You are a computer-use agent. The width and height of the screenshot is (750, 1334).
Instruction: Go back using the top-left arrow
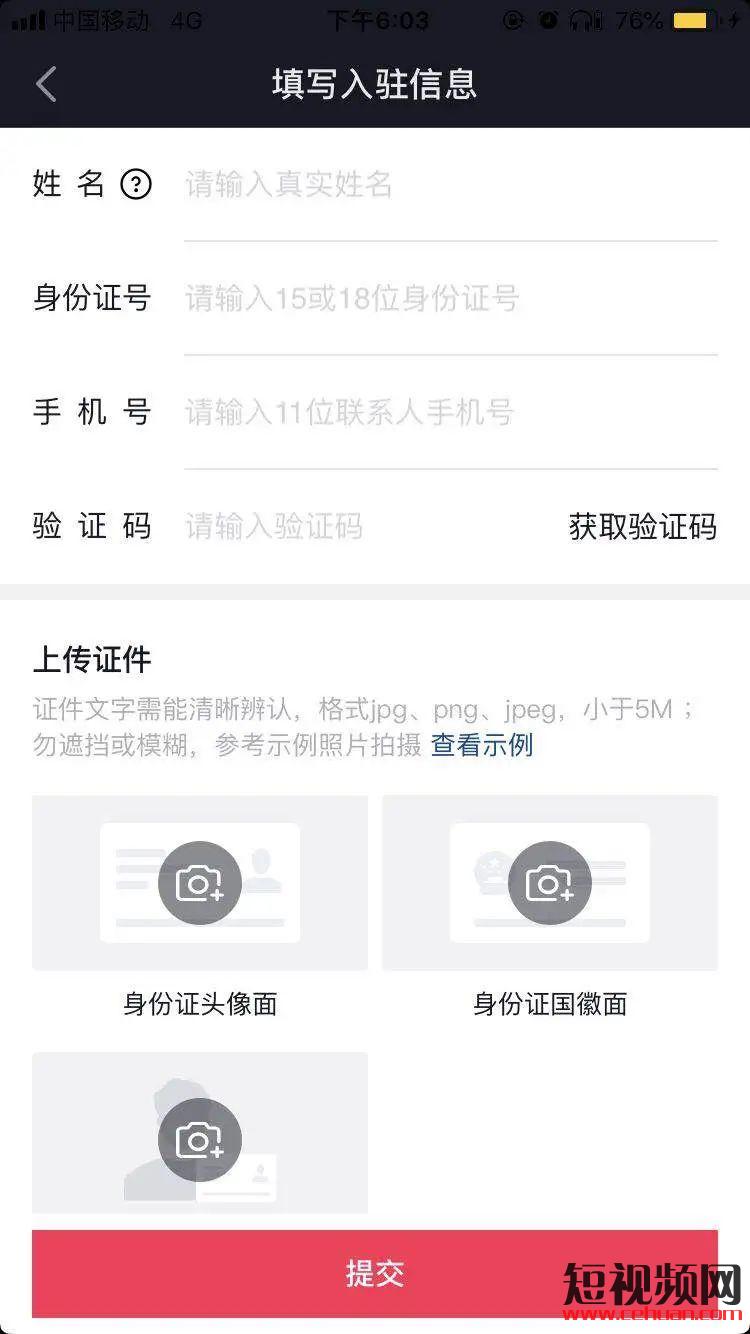click(46, 84)
